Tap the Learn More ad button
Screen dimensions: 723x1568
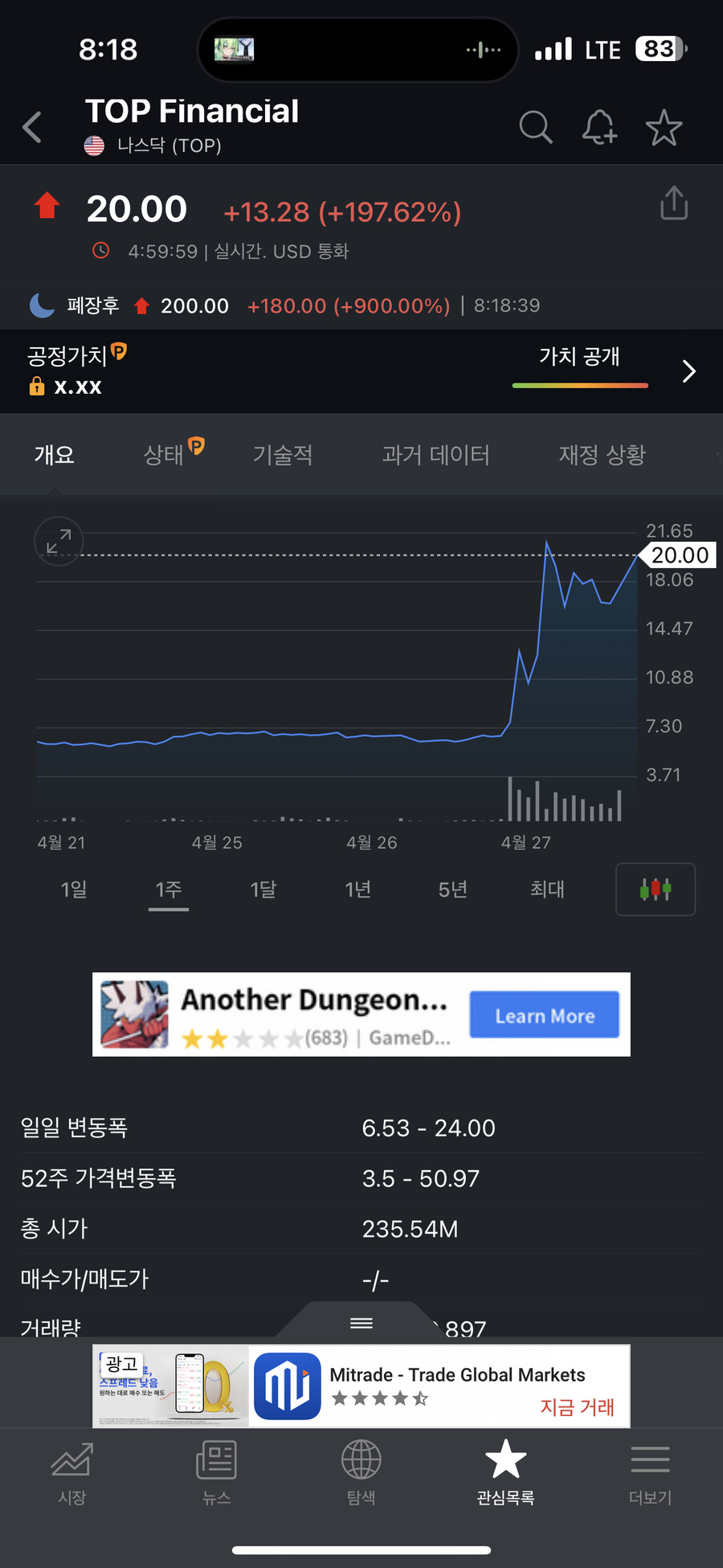tap(544, 1014)
